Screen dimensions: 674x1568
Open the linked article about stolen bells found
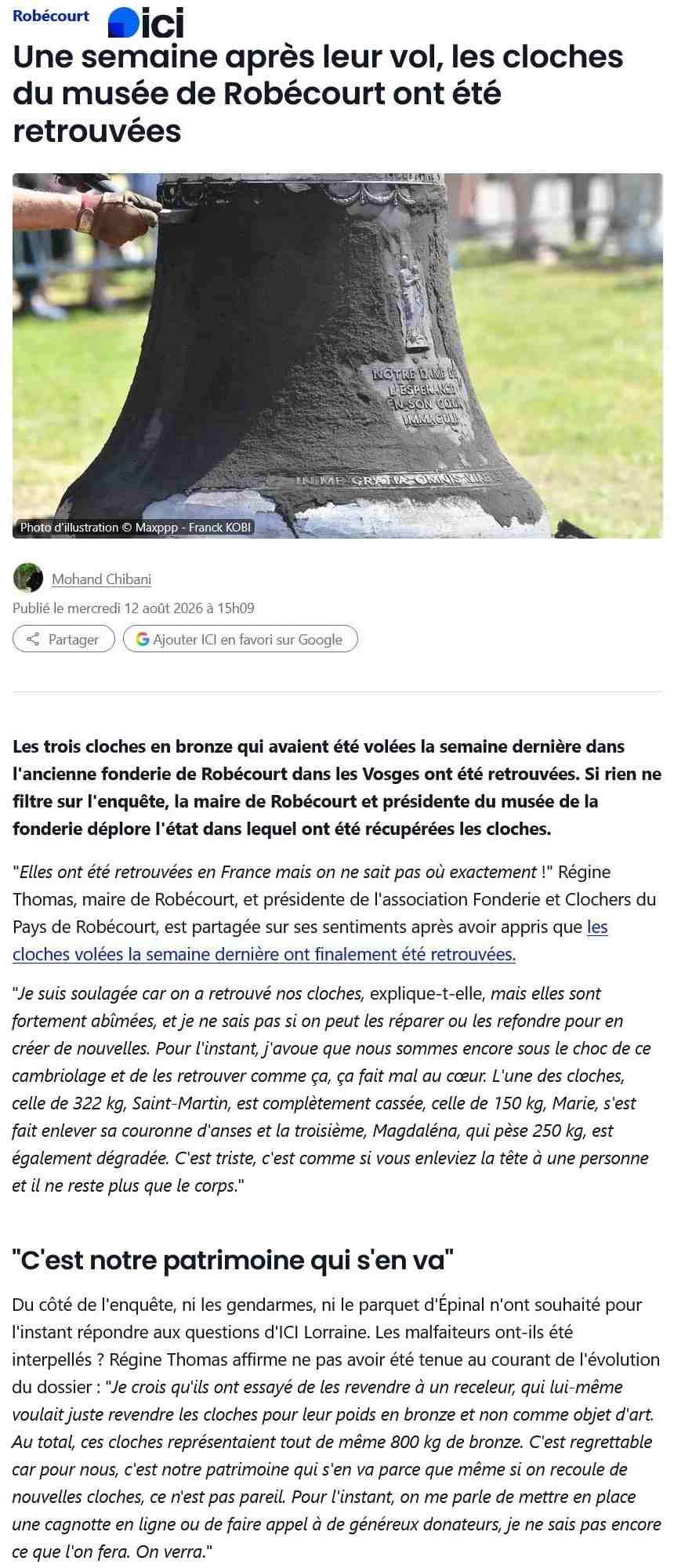[310, 941]
